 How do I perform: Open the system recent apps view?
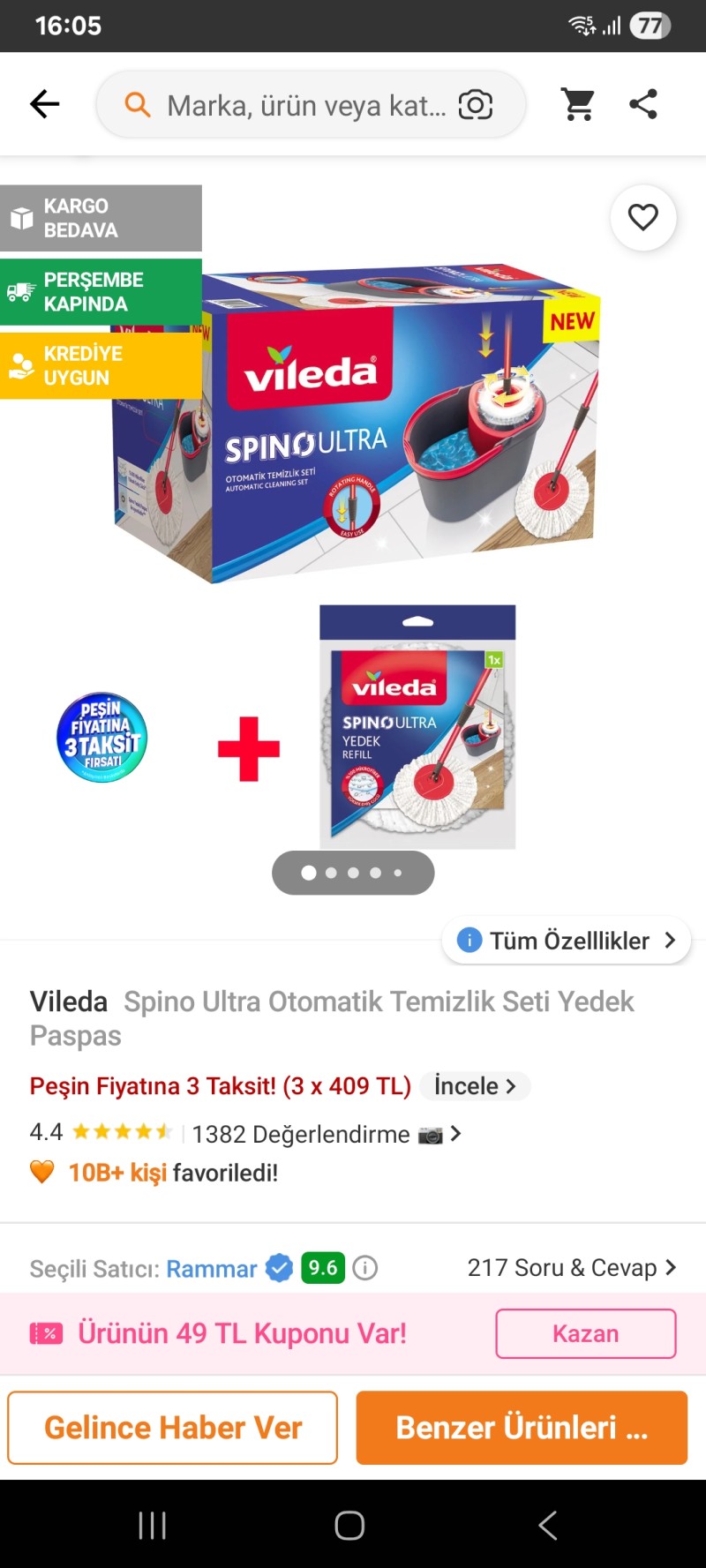[153, 1525]
